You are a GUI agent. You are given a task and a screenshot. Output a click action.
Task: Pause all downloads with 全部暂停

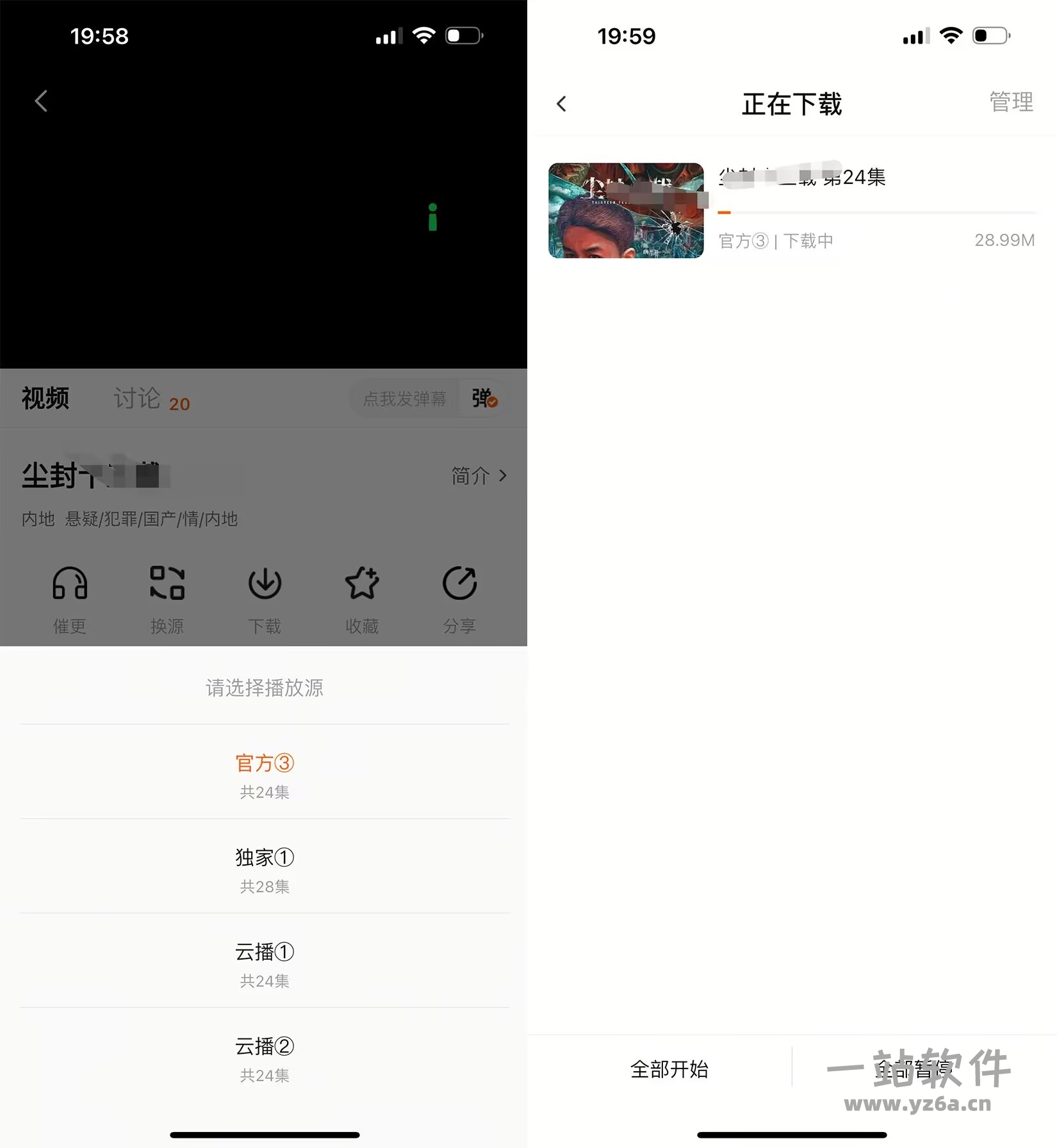[916, 1069]
